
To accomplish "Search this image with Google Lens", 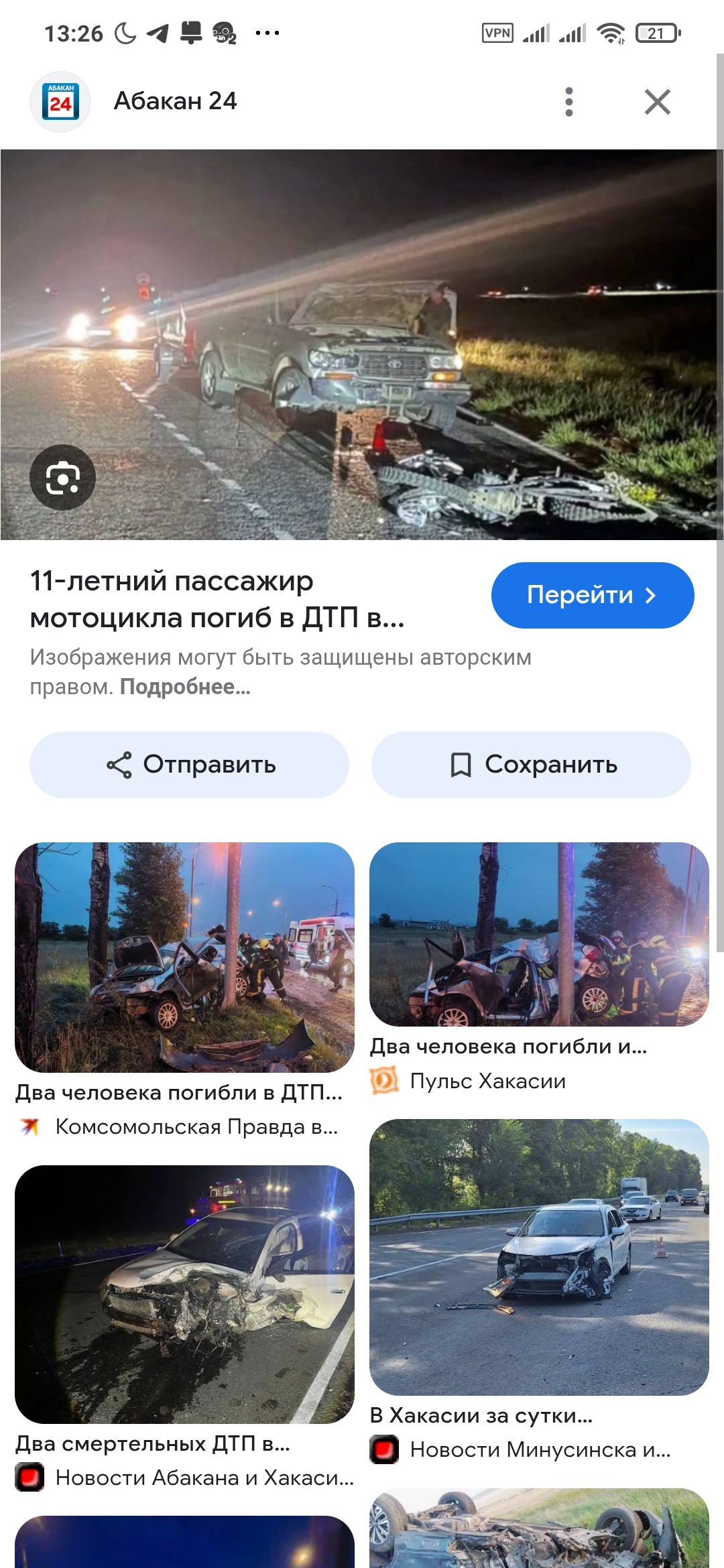I will click(x=62, y=478).
